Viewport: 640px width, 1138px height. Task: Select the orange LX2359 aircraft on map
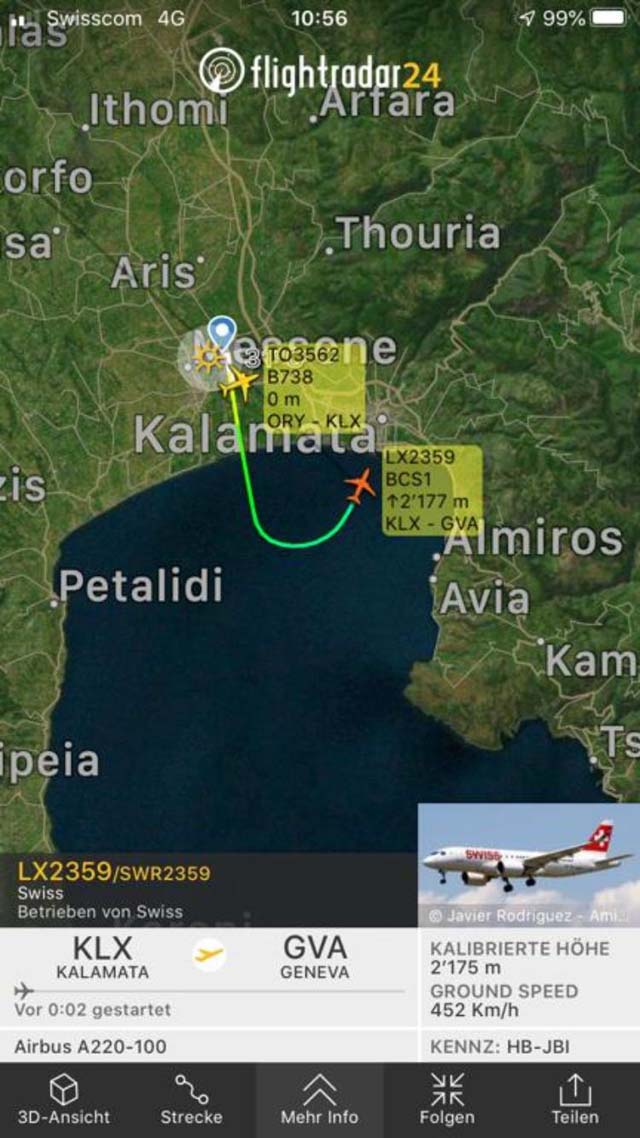pos(360,486)
